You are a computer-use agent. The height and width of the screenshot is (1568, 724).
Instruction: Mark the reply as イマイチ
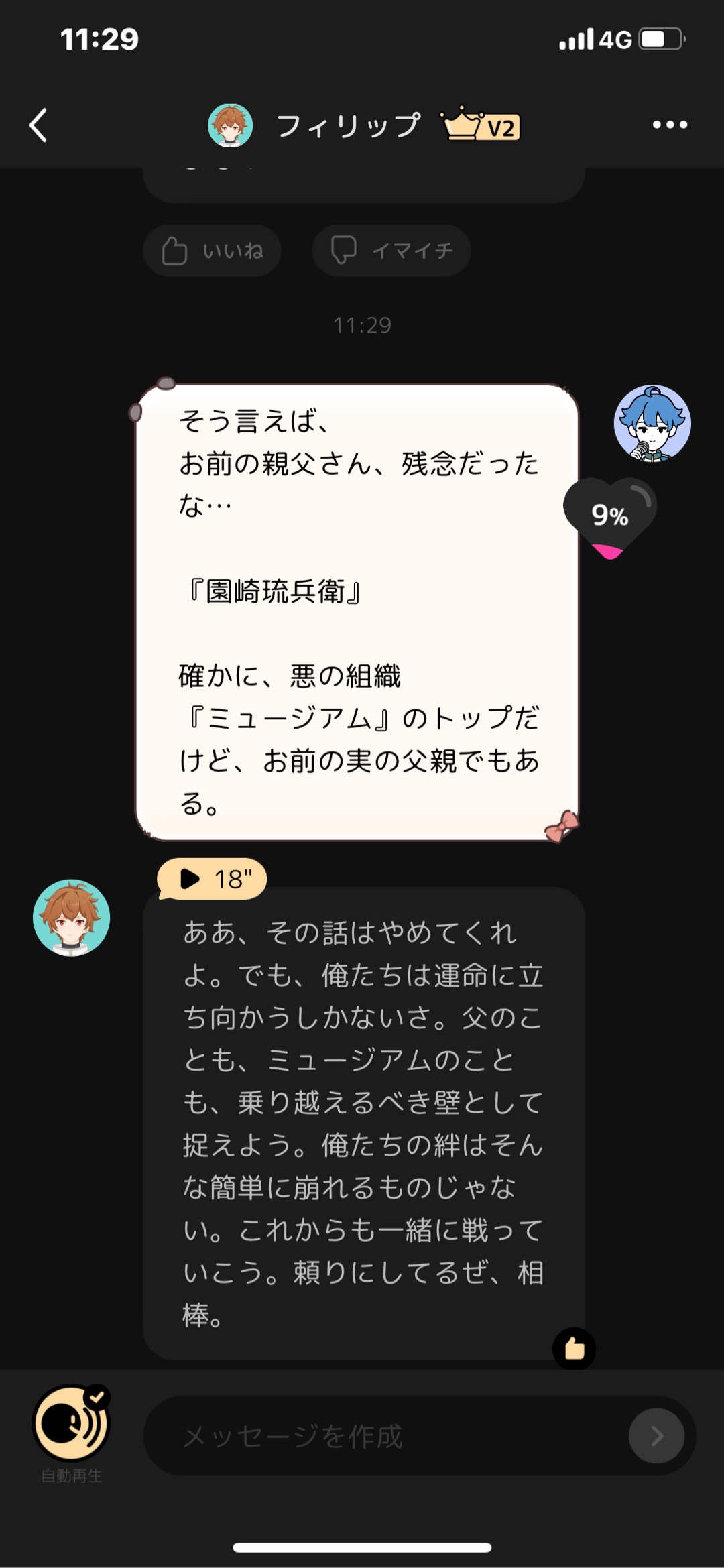click(391, 251)
